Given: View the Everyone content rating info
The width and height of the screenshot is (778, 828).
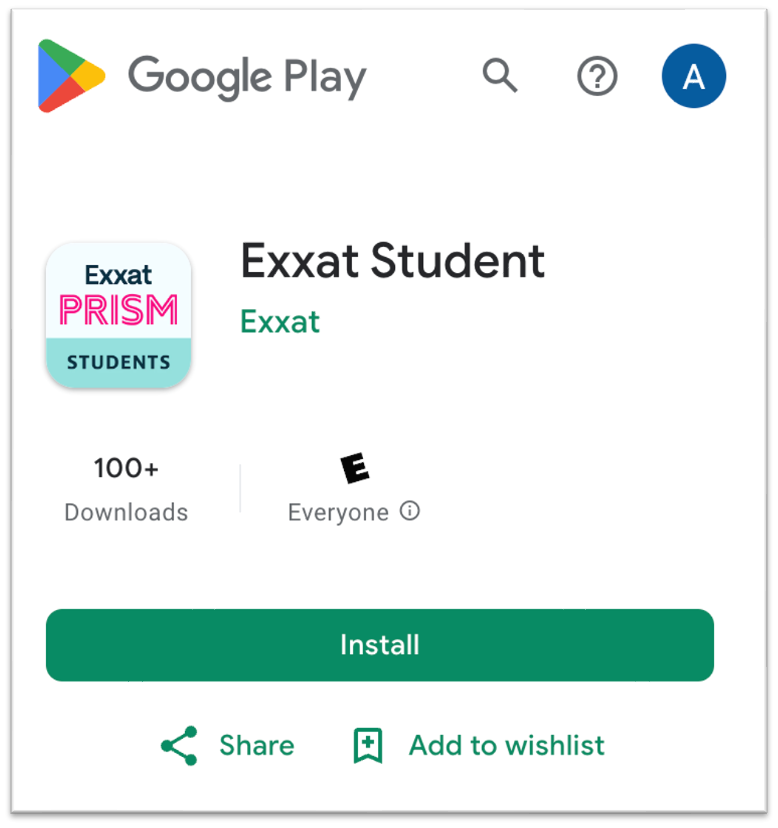Looking at the screenshot, I should point(410,511).
